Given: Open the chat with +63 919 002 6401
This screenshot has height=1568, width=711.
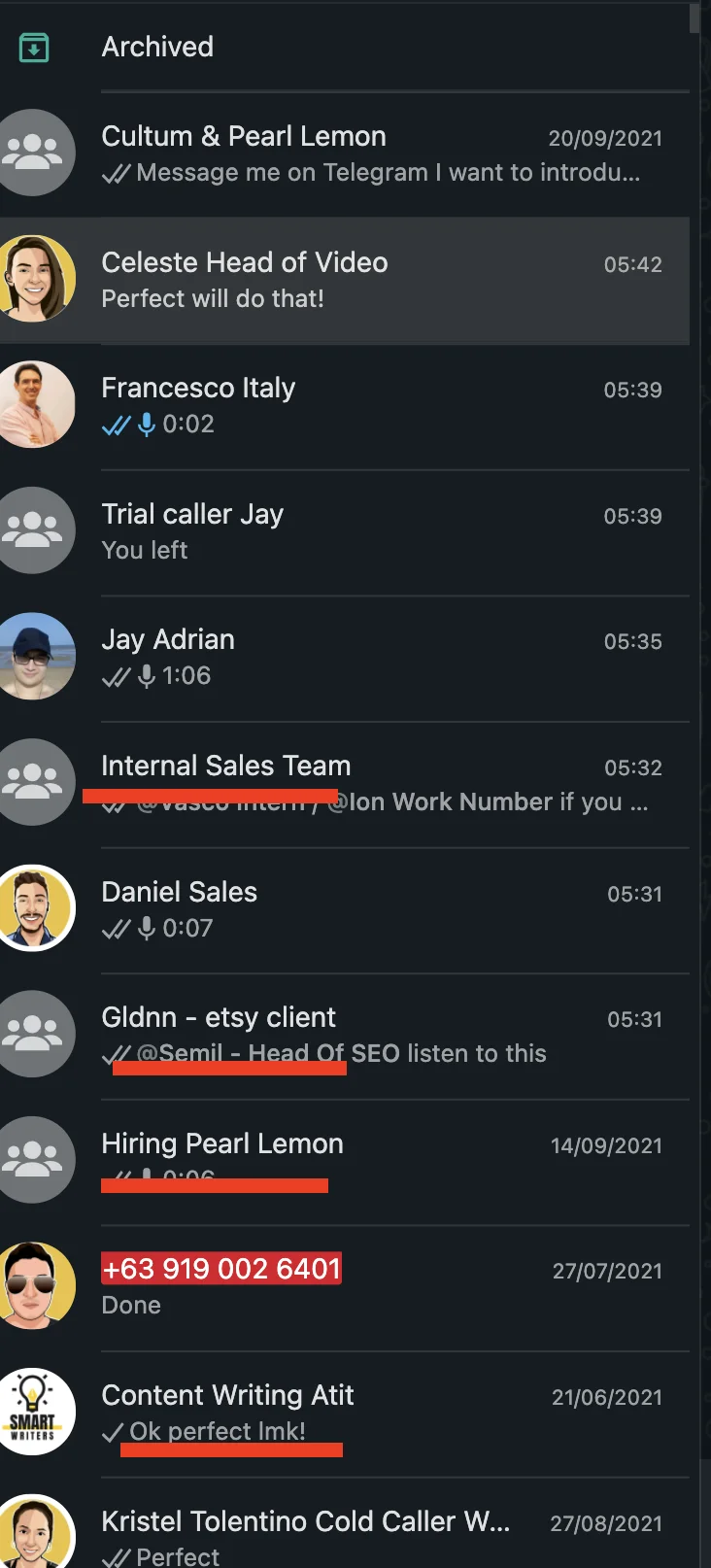Looking at the screenshot, I should click(345, 1287).
